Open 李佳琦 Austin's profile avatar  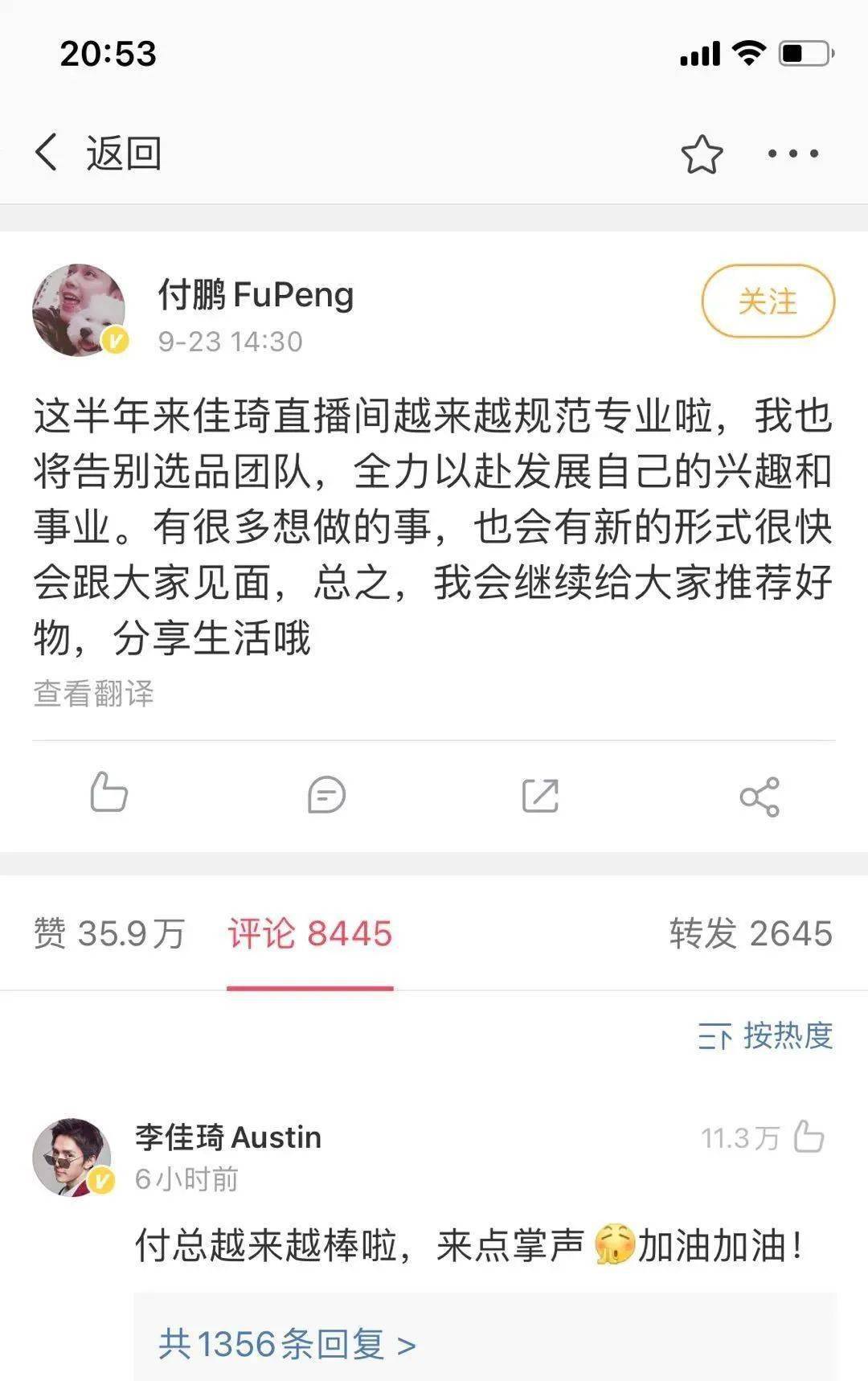point(72,1158)
